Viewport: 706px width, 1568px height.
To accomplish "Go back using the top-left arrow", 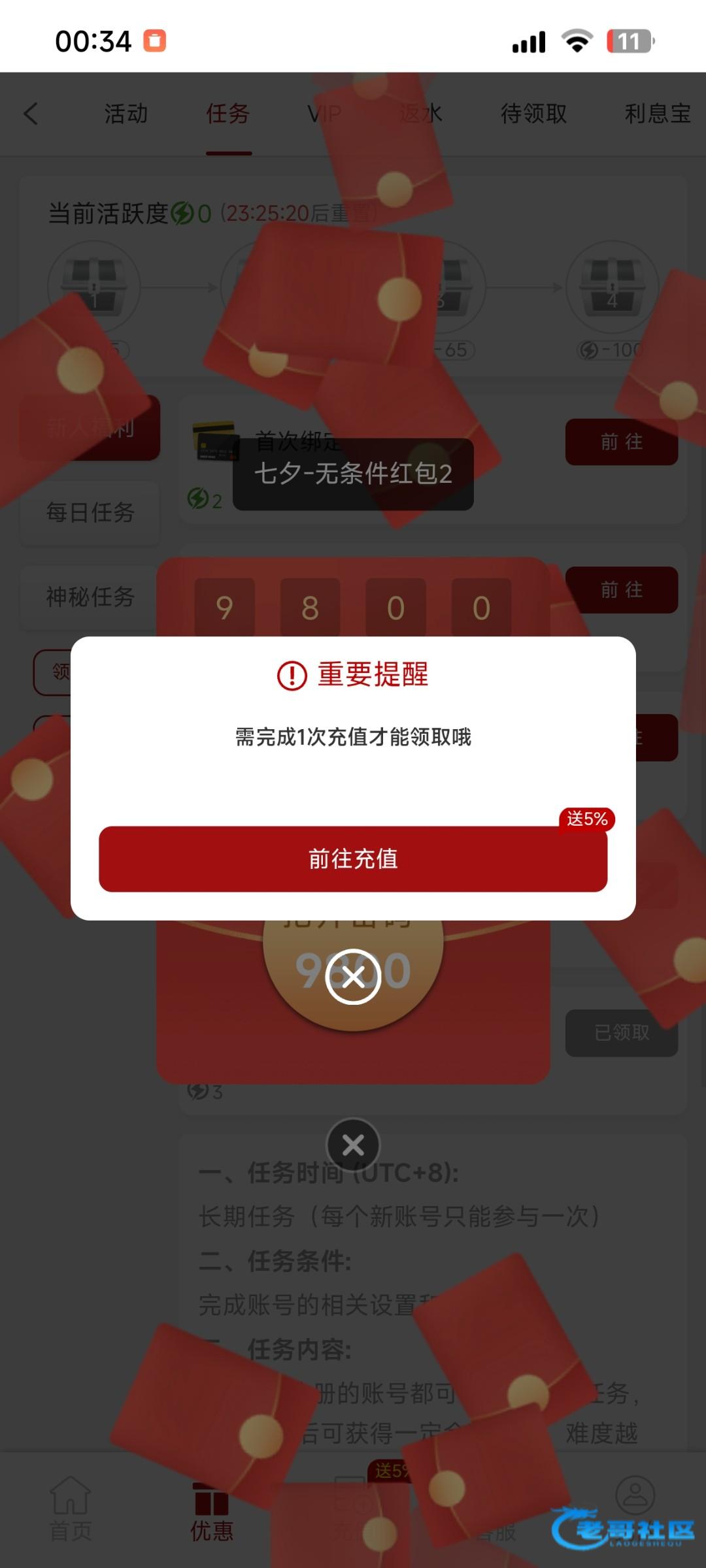I will (31, 114).
